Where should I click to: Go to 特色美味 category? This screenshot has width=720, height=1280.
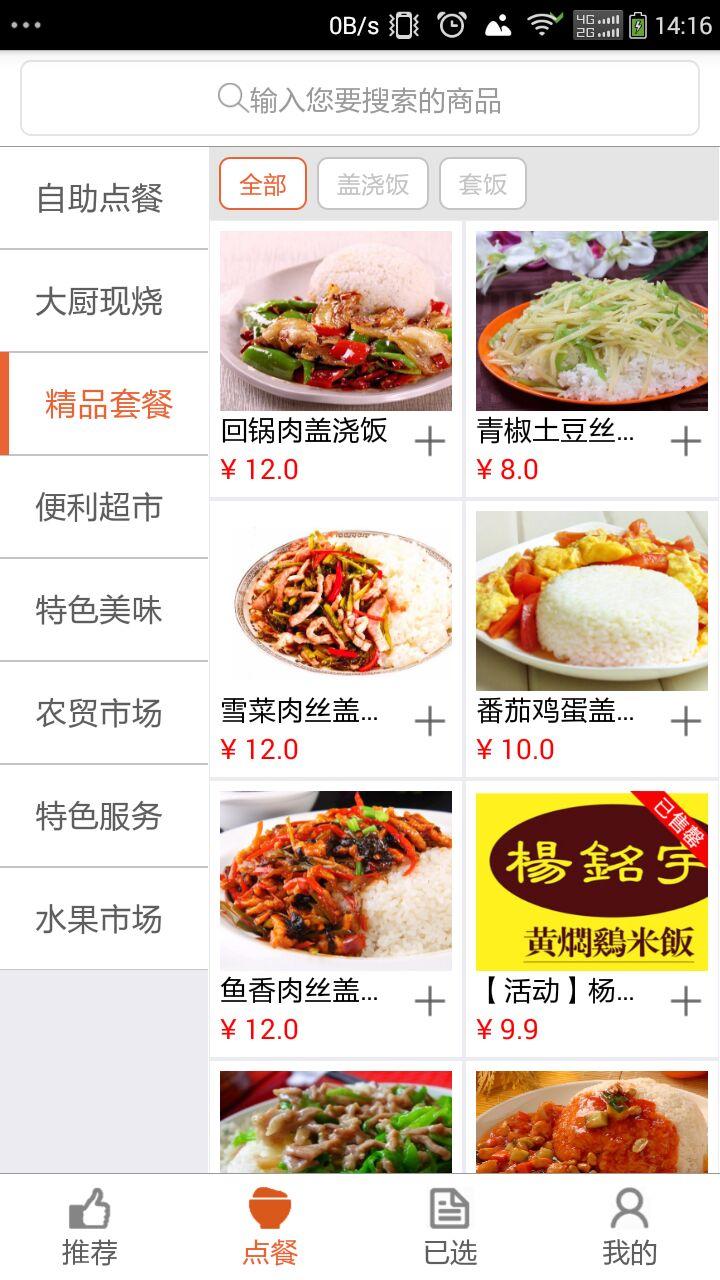coord(100,610)
